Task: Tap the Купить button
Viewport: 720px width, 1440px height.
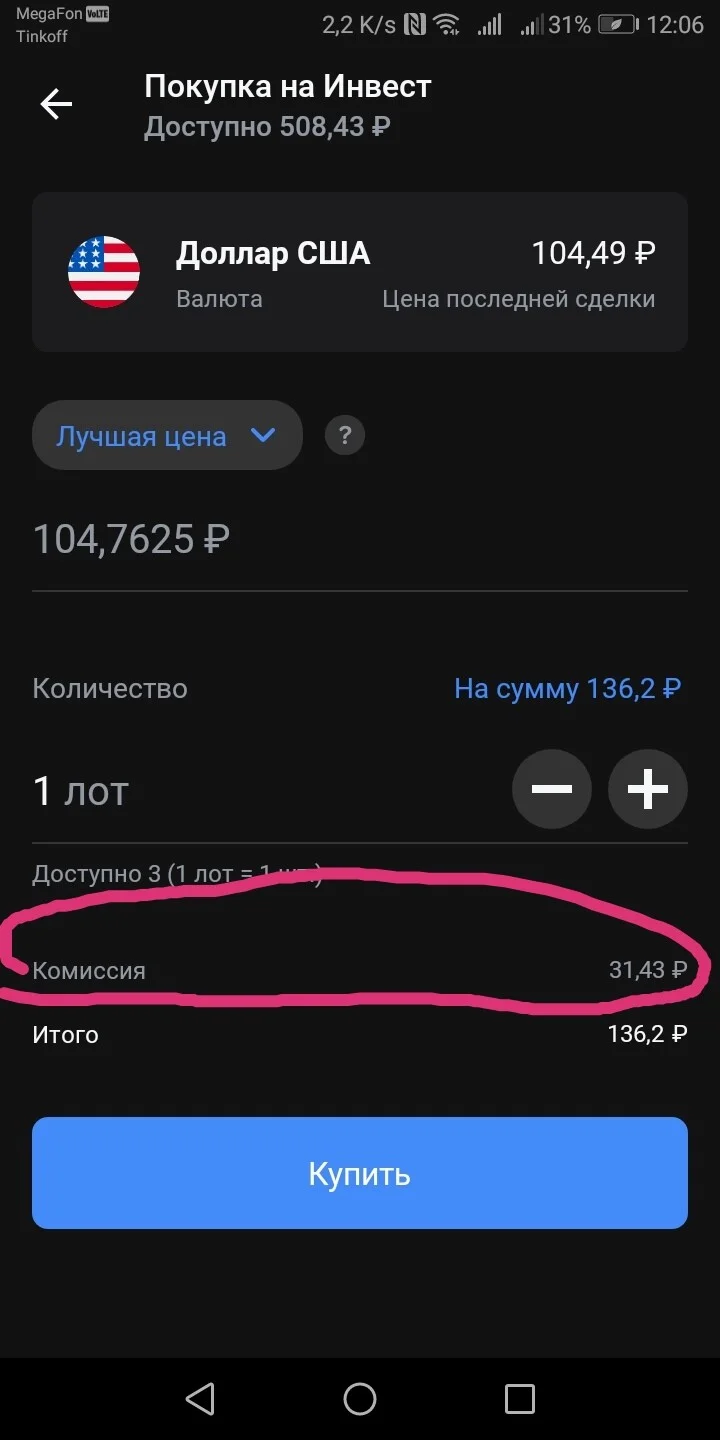Action: [x=360, y=1173]
